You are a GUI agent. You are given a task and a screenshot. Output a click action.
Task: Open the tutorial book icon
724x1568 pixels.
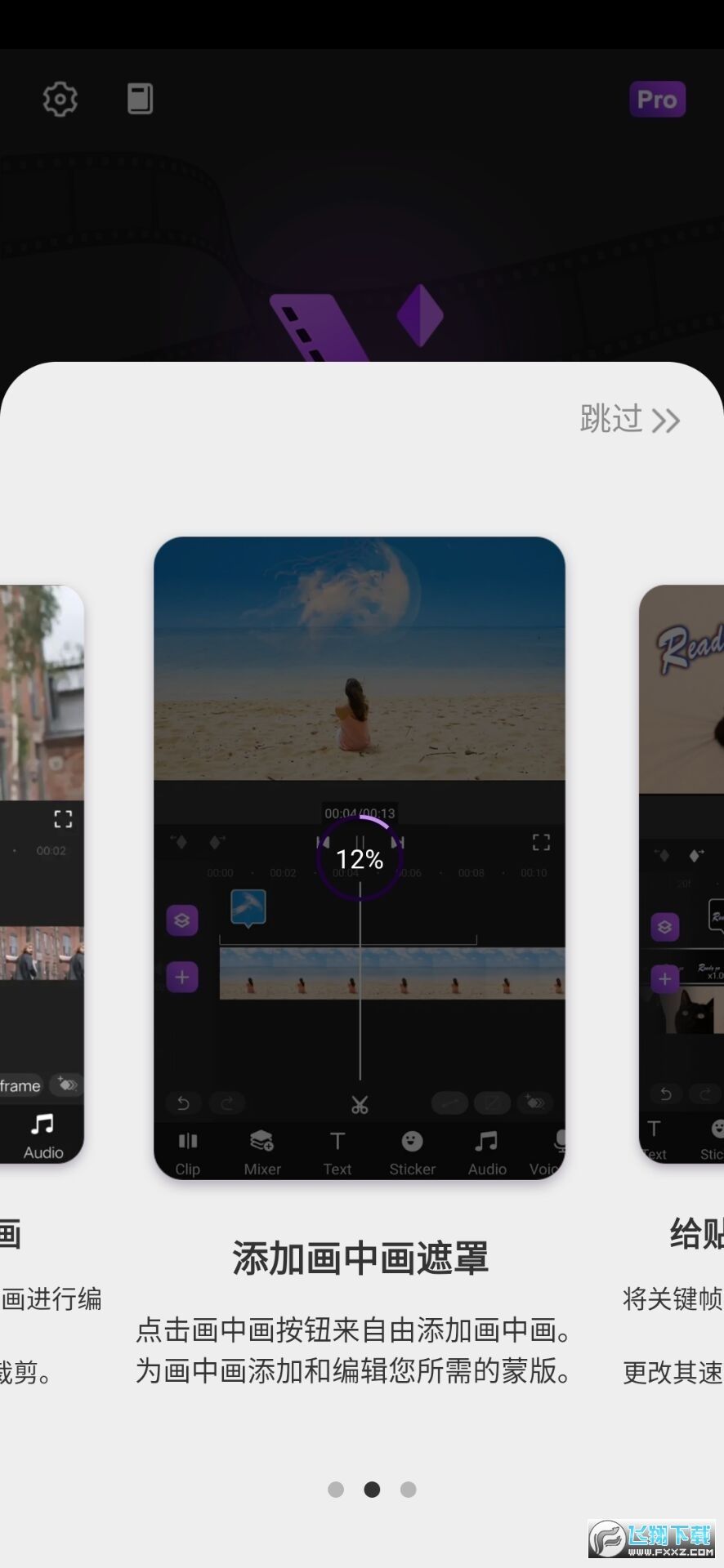140,100
